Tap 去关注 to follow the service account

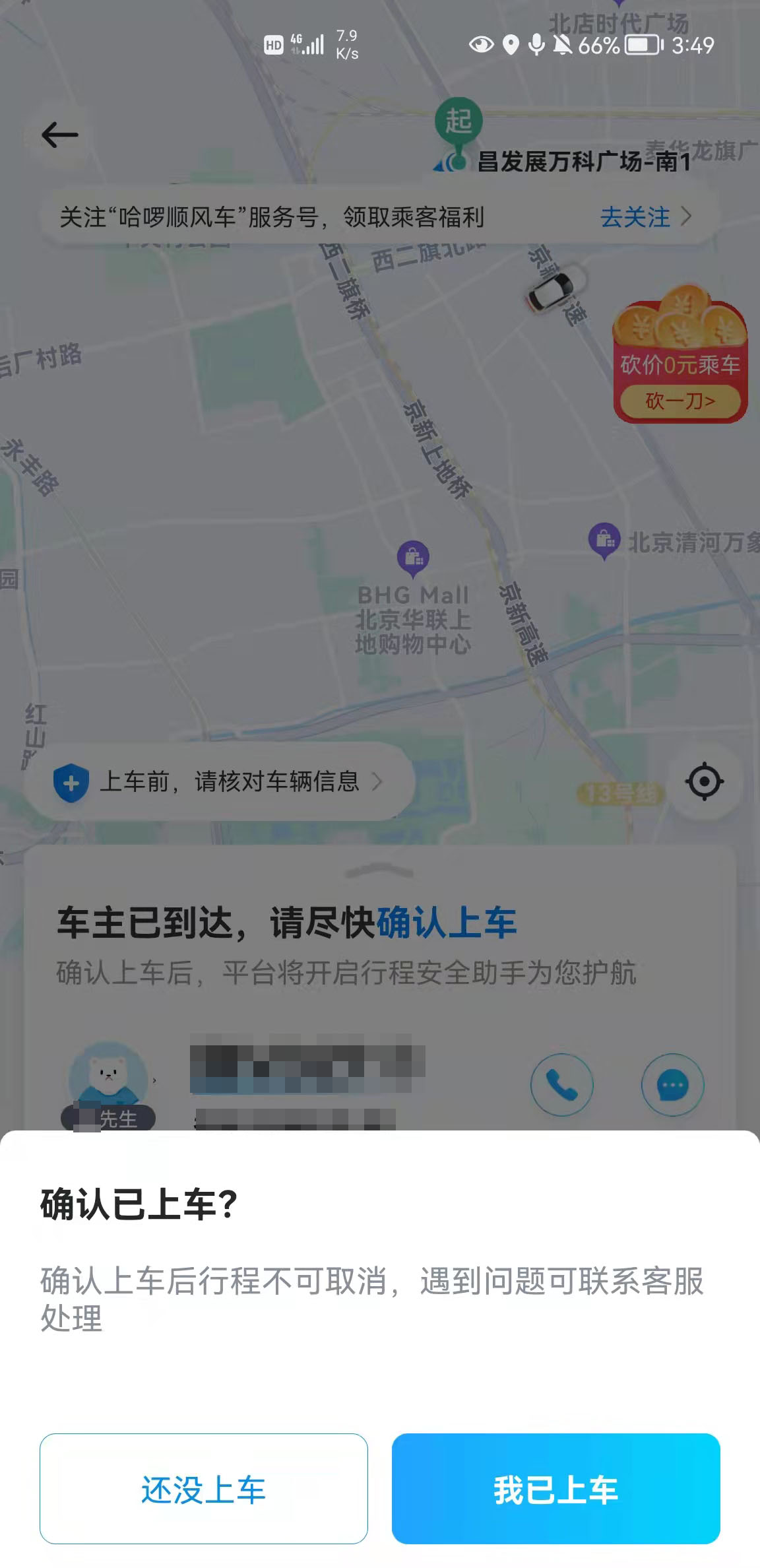[645, 216]
